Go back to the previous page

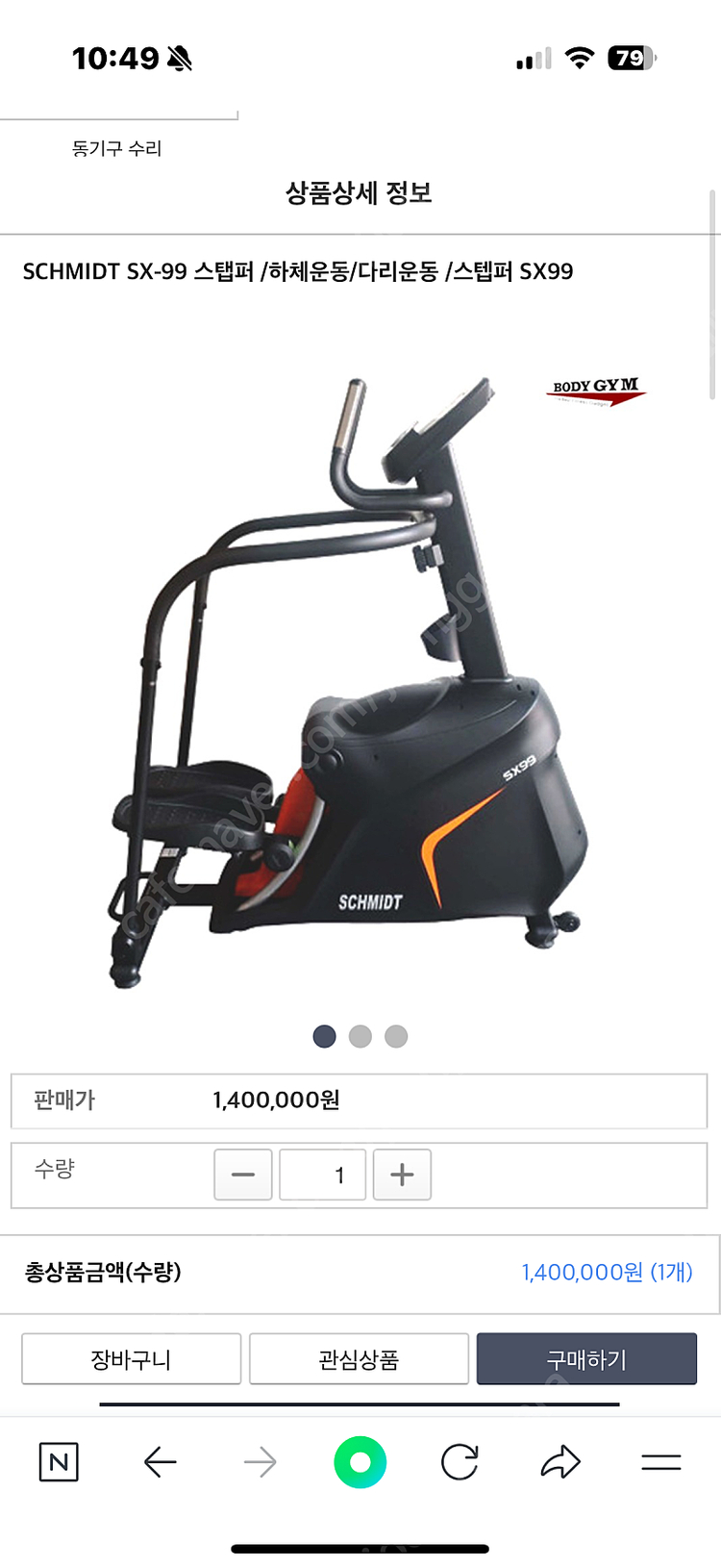tap(160, 1462)
